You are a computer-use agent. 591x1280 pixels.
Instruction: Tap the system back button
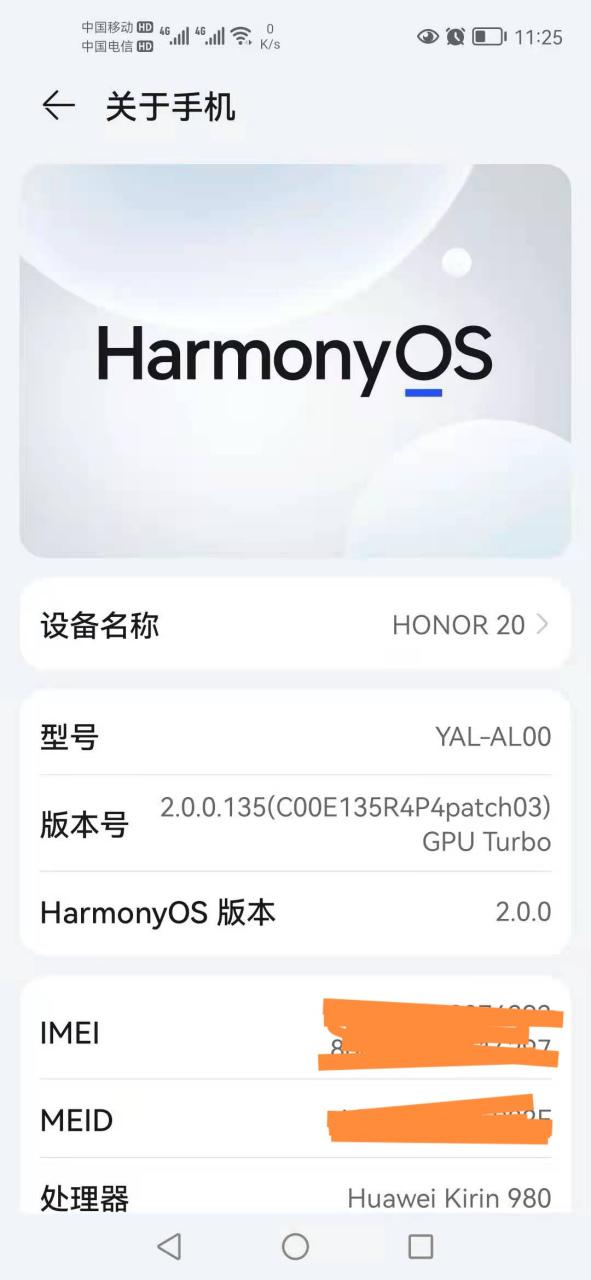[x=170, y=1246]
